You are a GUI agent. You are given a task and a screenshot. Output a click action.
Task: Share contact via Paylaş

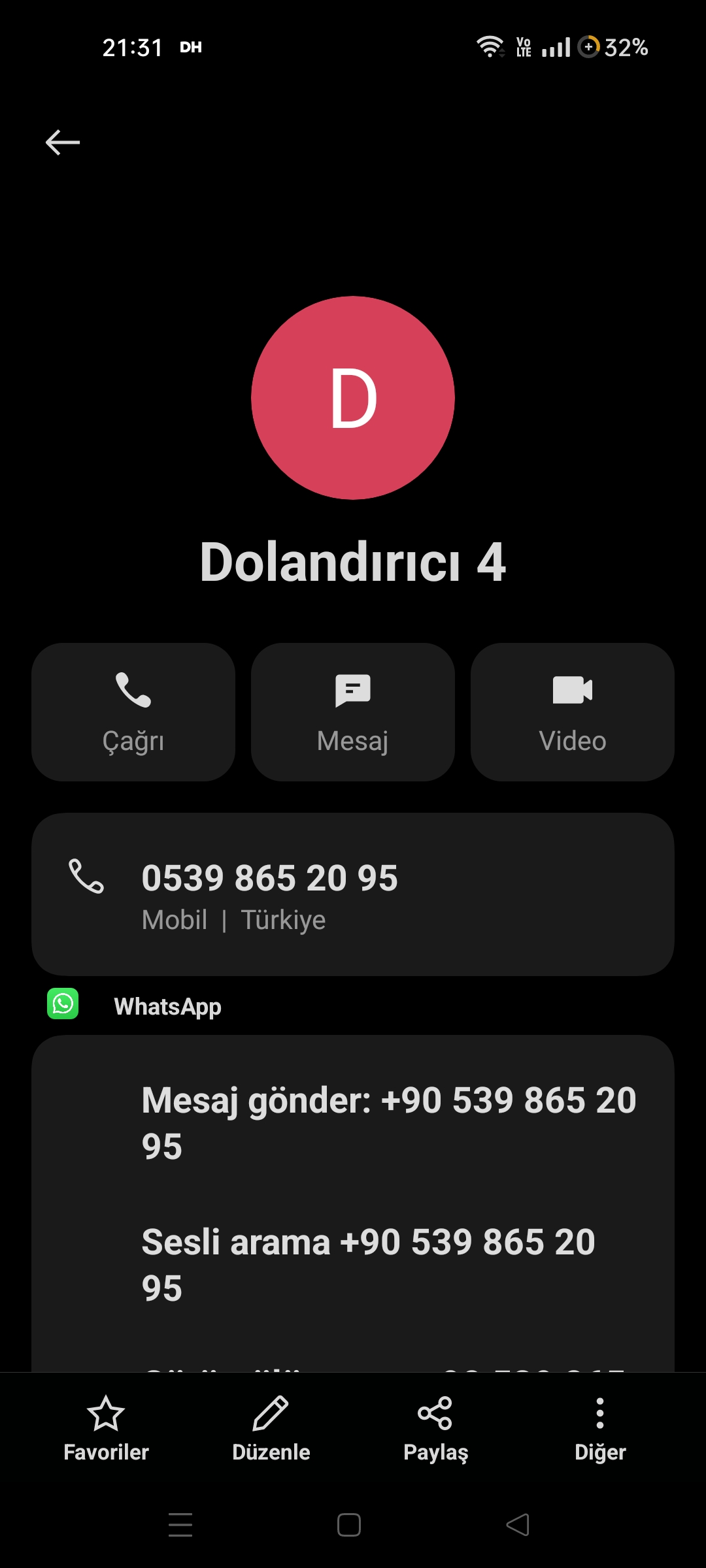click(435, 1429)
